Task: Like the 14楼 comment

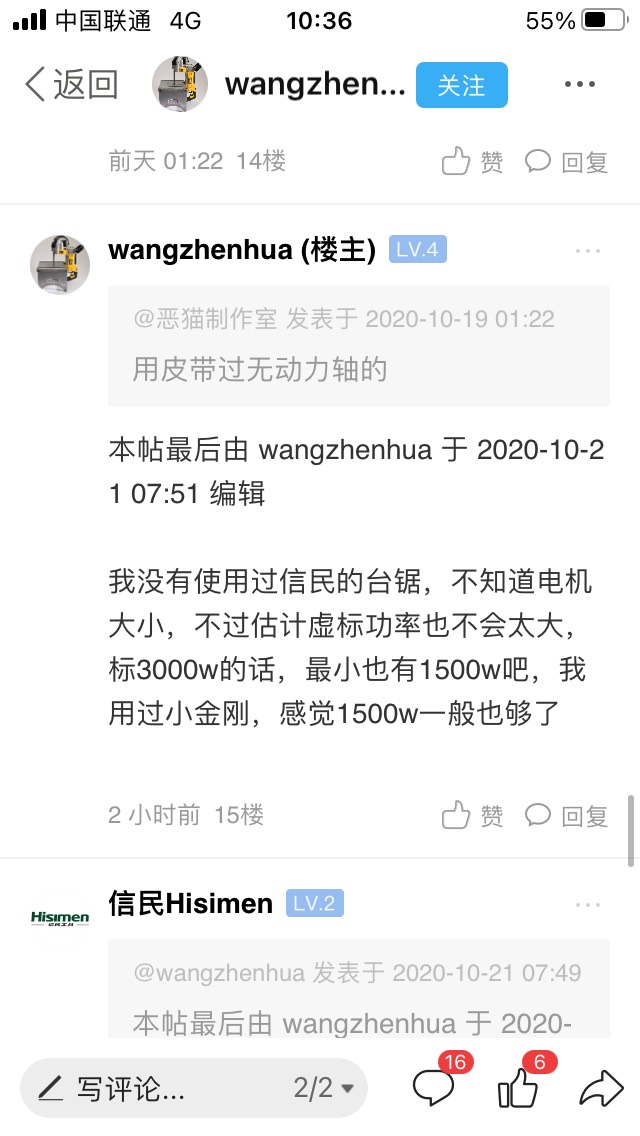Action: pyautogui.click(x=473, y=161)
